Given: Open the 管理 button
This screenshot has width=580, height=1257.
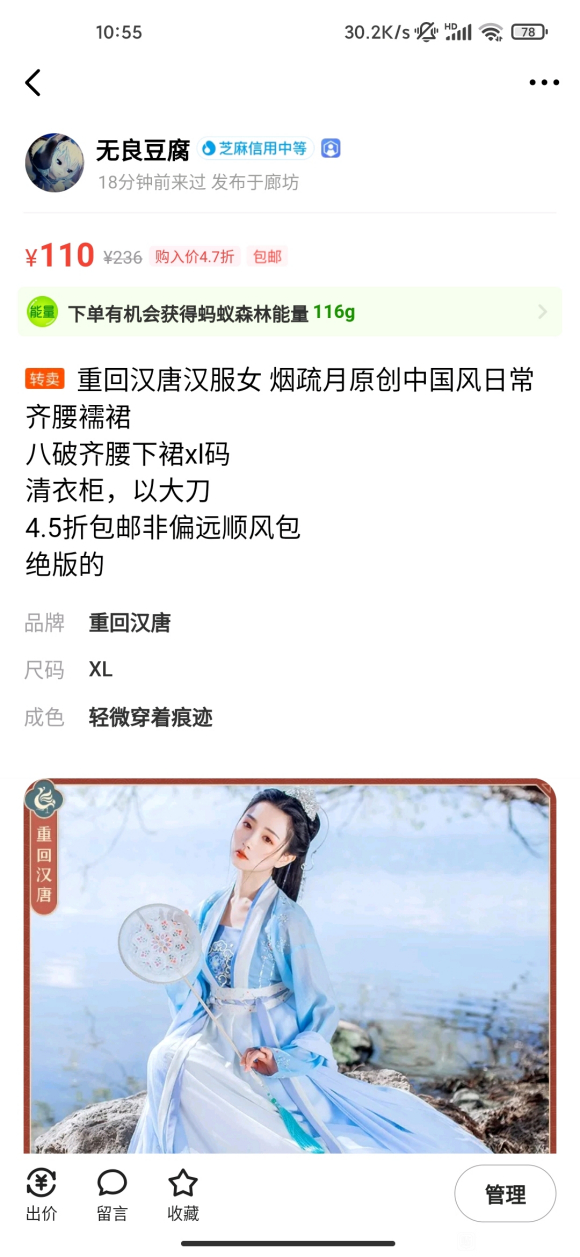Looking at the screenshot, I should pos(505,1194).
